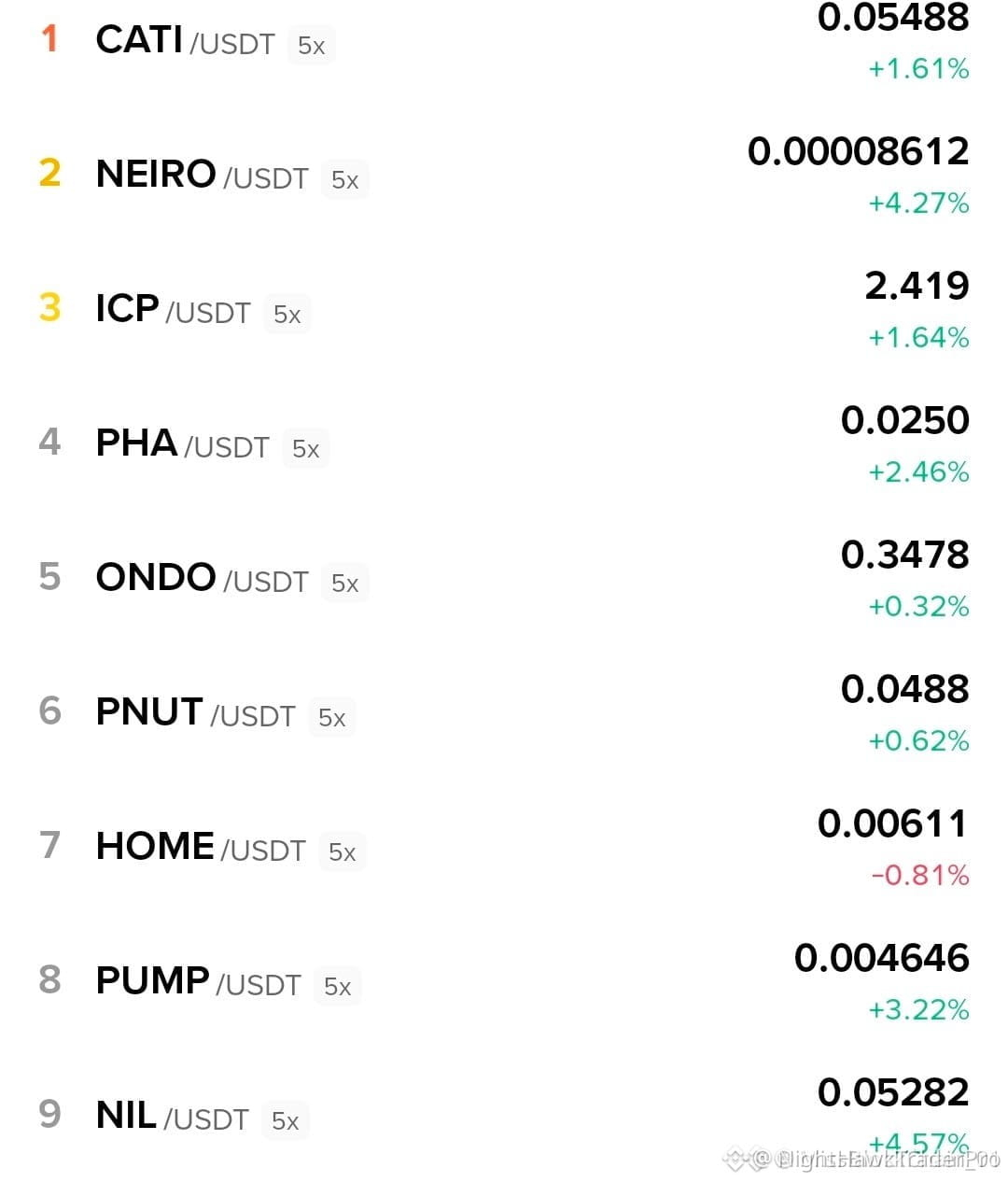View the PHA/USDT pair details

504,444
